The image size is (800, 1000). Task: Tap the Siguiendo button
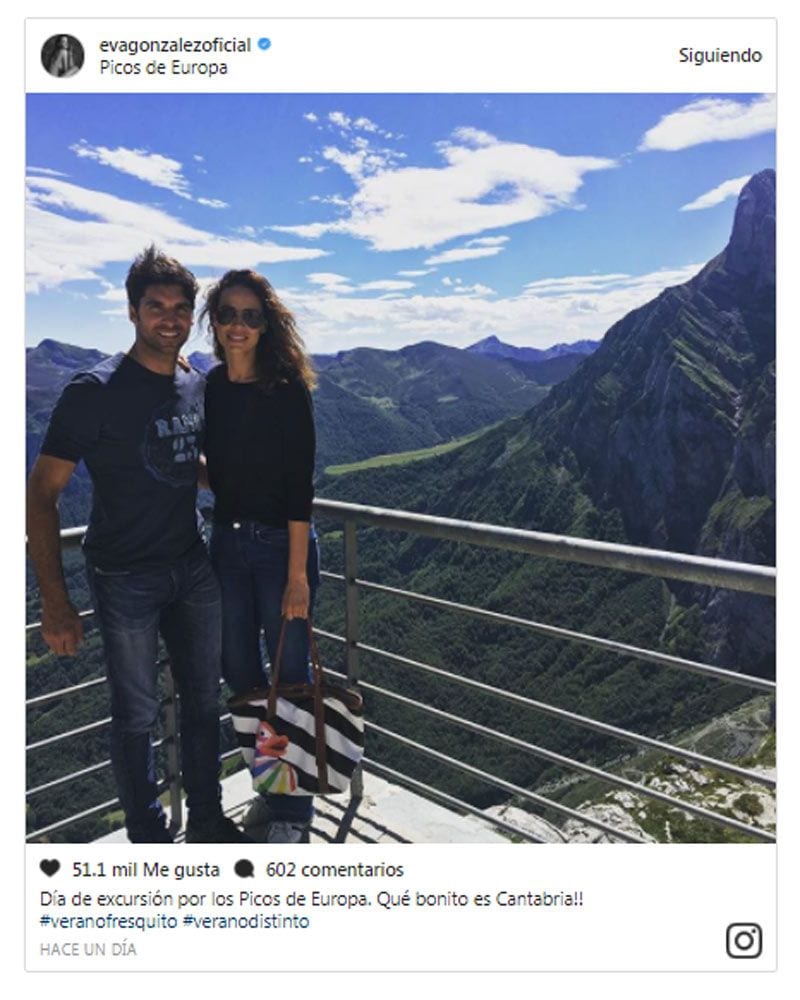(720, 56)
